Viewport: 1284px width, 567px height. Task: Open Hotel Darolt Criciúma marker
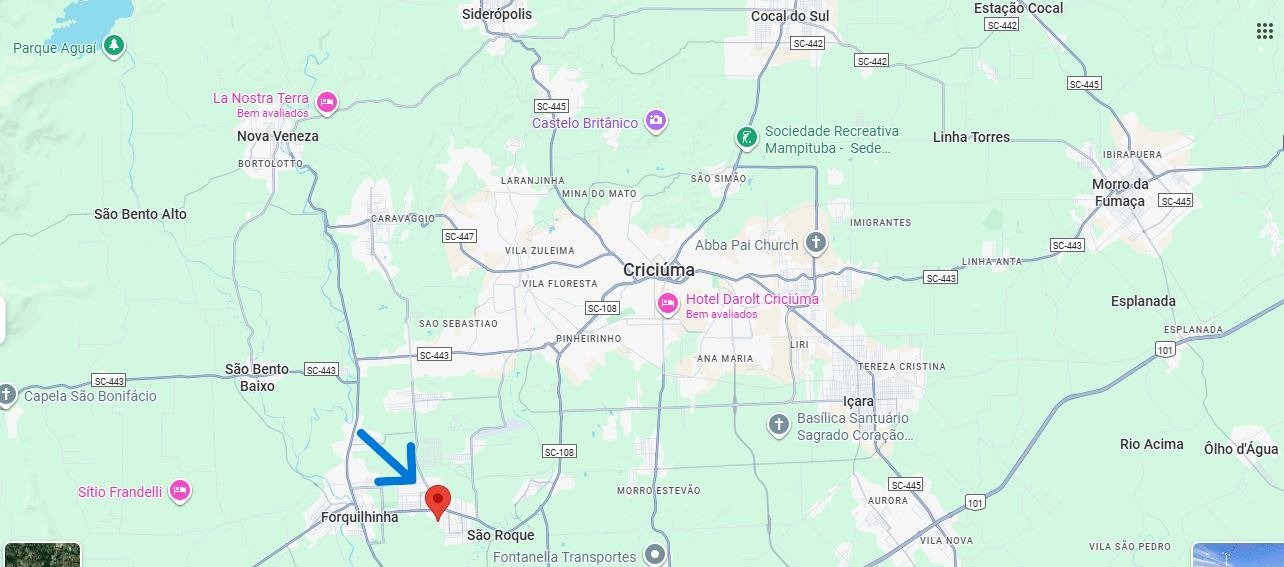click(x=668, y=303)
